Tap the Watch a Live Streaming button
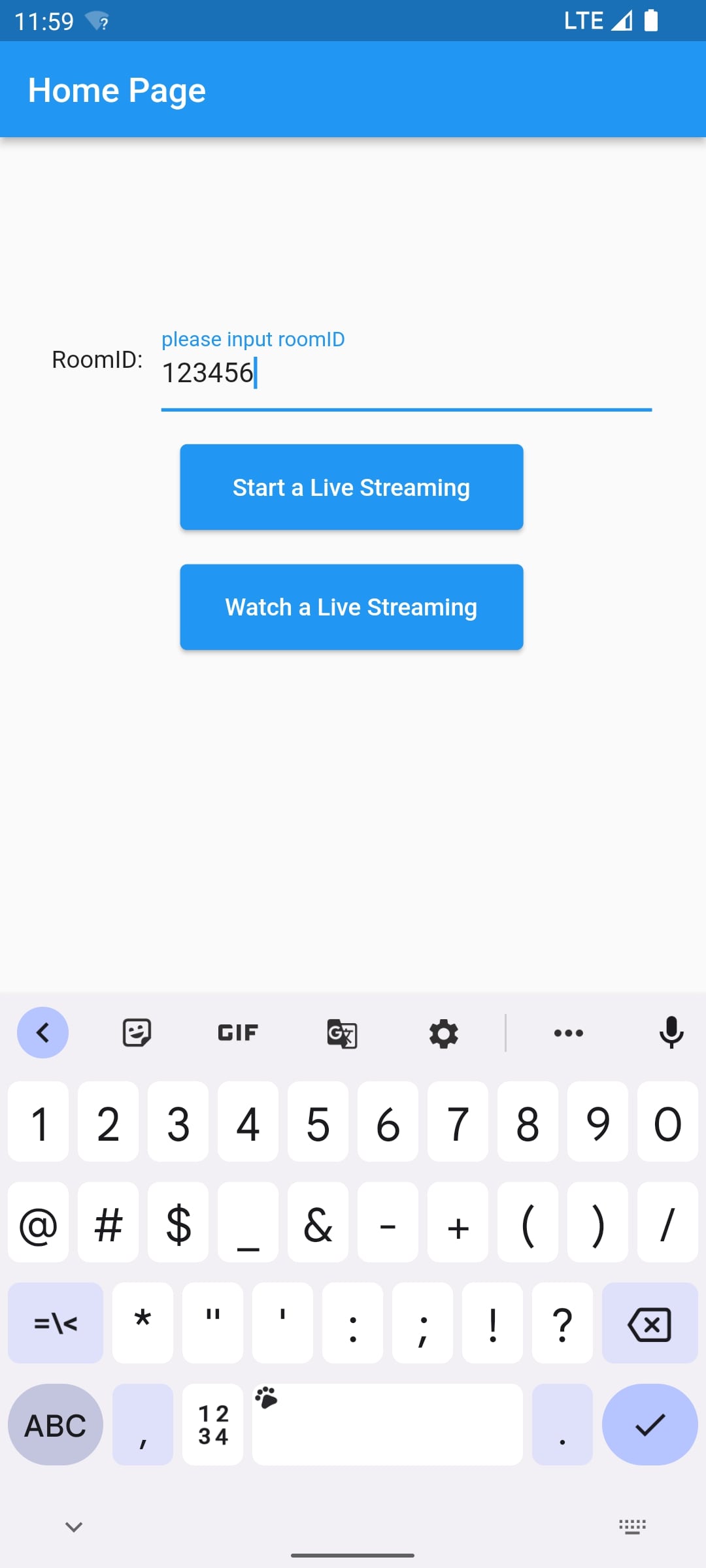This screenshot has height=1568, width=706. coord(352,607)
